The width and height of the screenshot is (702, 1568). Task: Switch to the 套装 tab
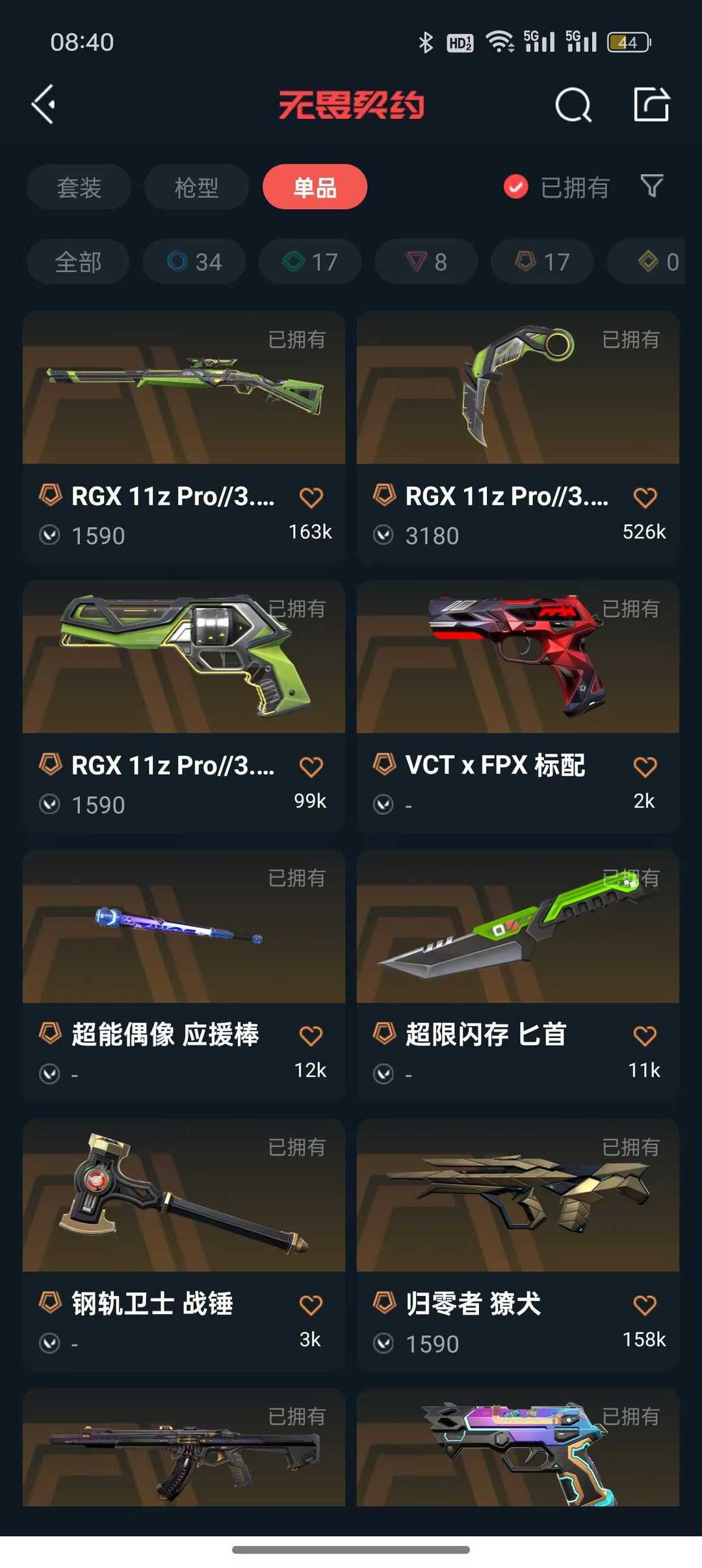79,187
